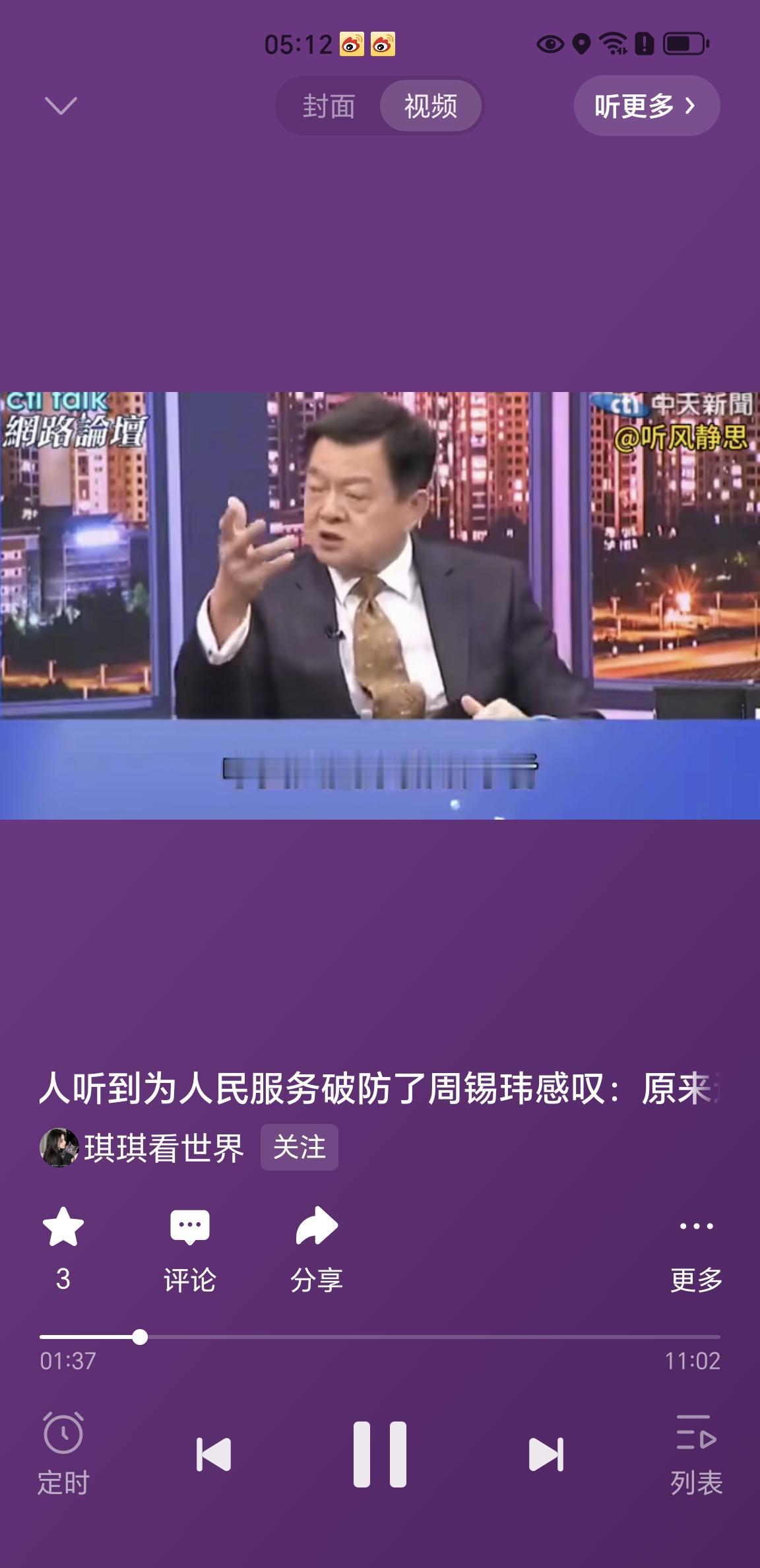Image resolution: width=760 pixels, height=1568 pixels.
Task: Keep 视频 video view selected
Action: point(430,106)
